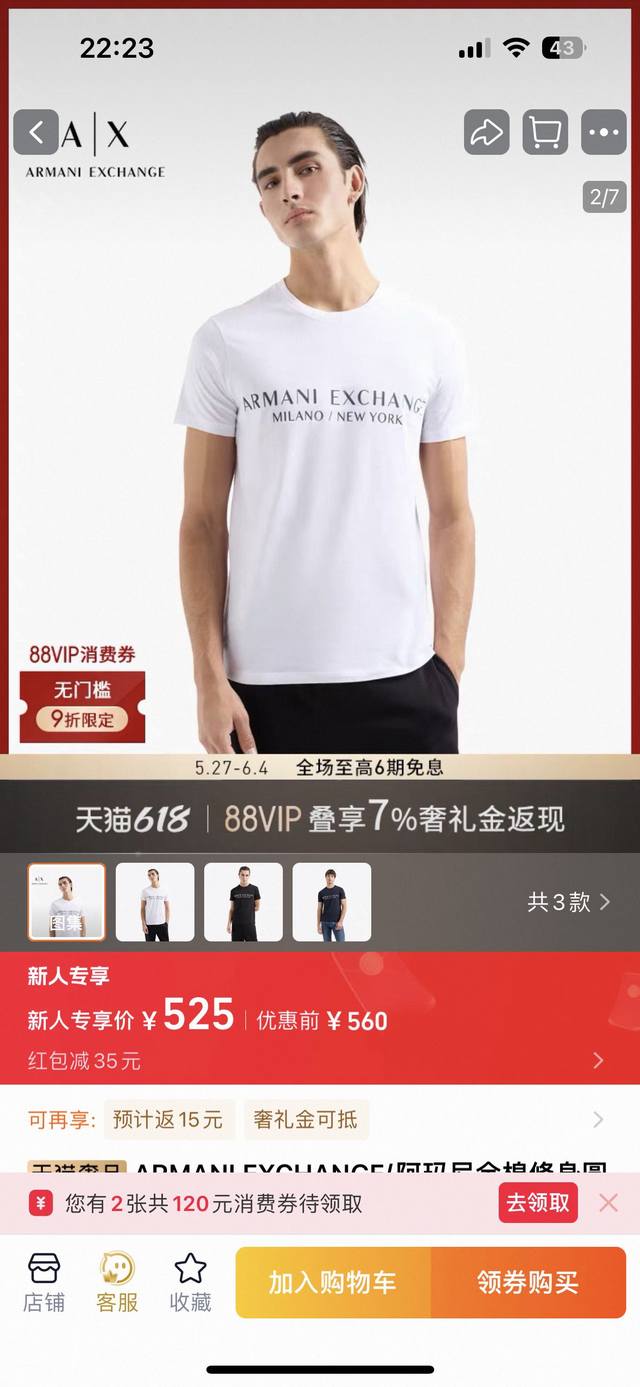Image resolution: width=640 pixels, height=1387 pixels.
Task: View the navy t-shirt variant thumbnail
Action: tap(331, 902)
